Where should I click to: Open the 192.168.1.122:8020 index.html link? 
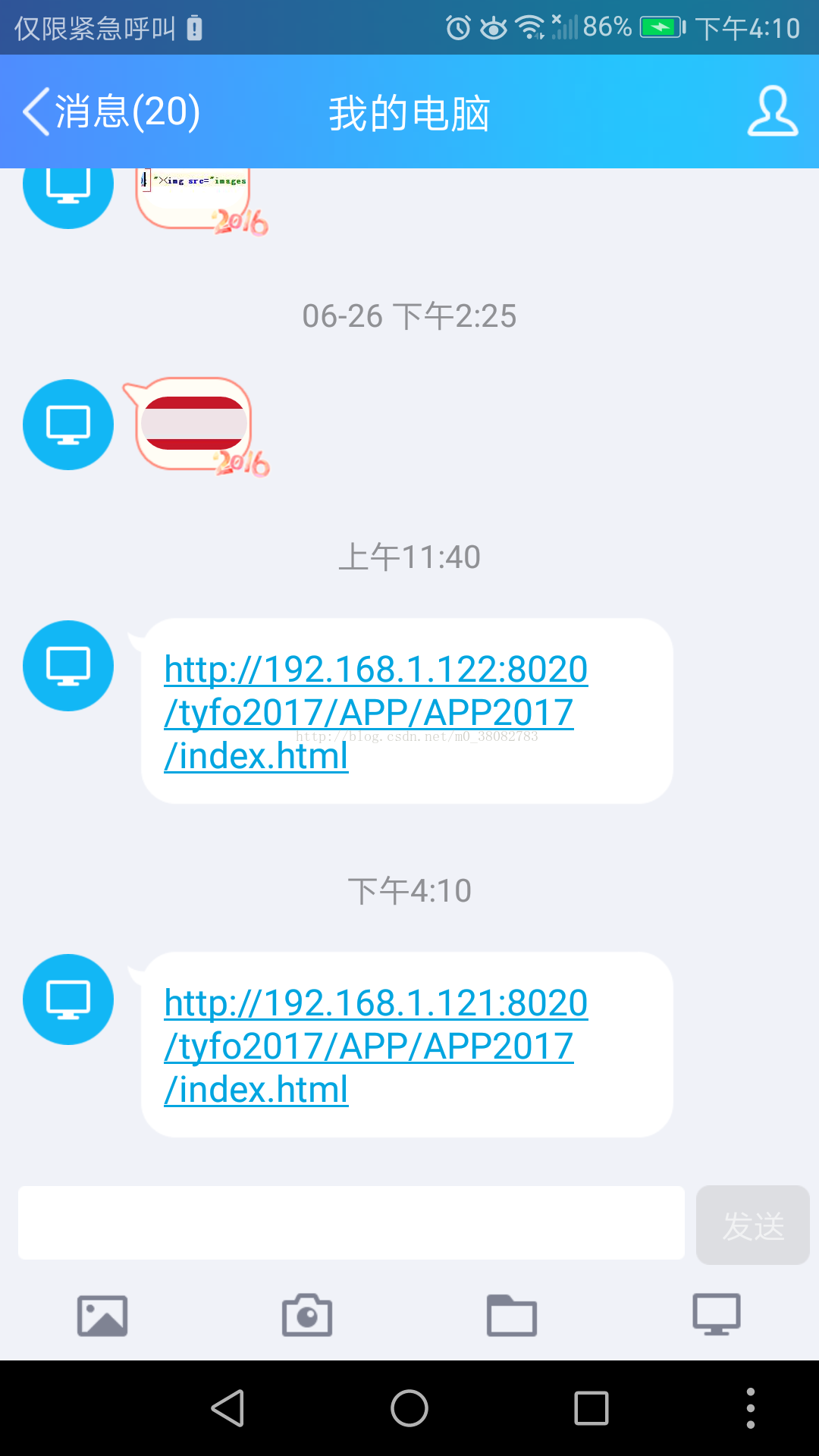click(x=376, y=712)
